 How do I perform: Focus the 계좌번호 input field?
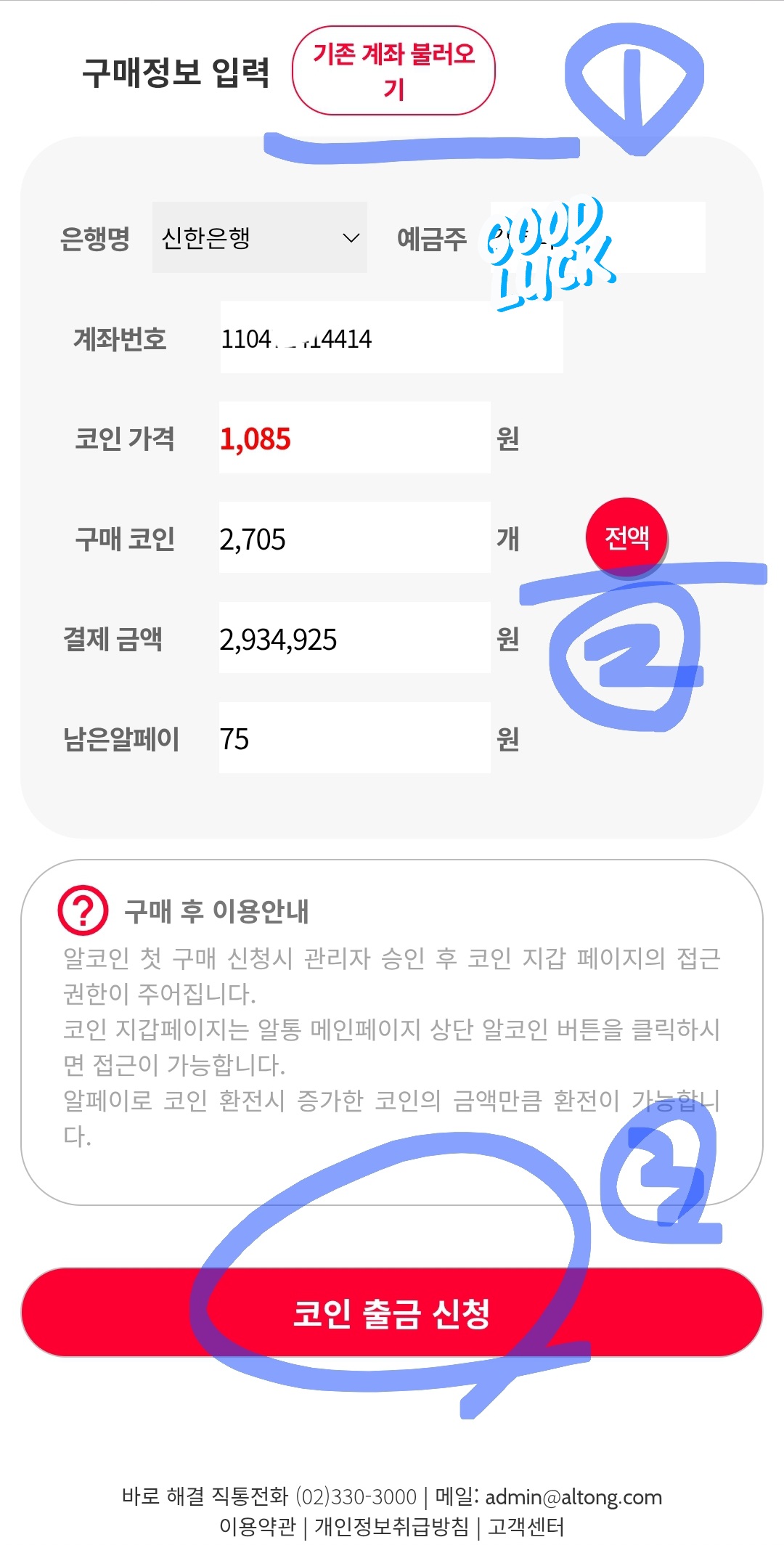(391, 338)
